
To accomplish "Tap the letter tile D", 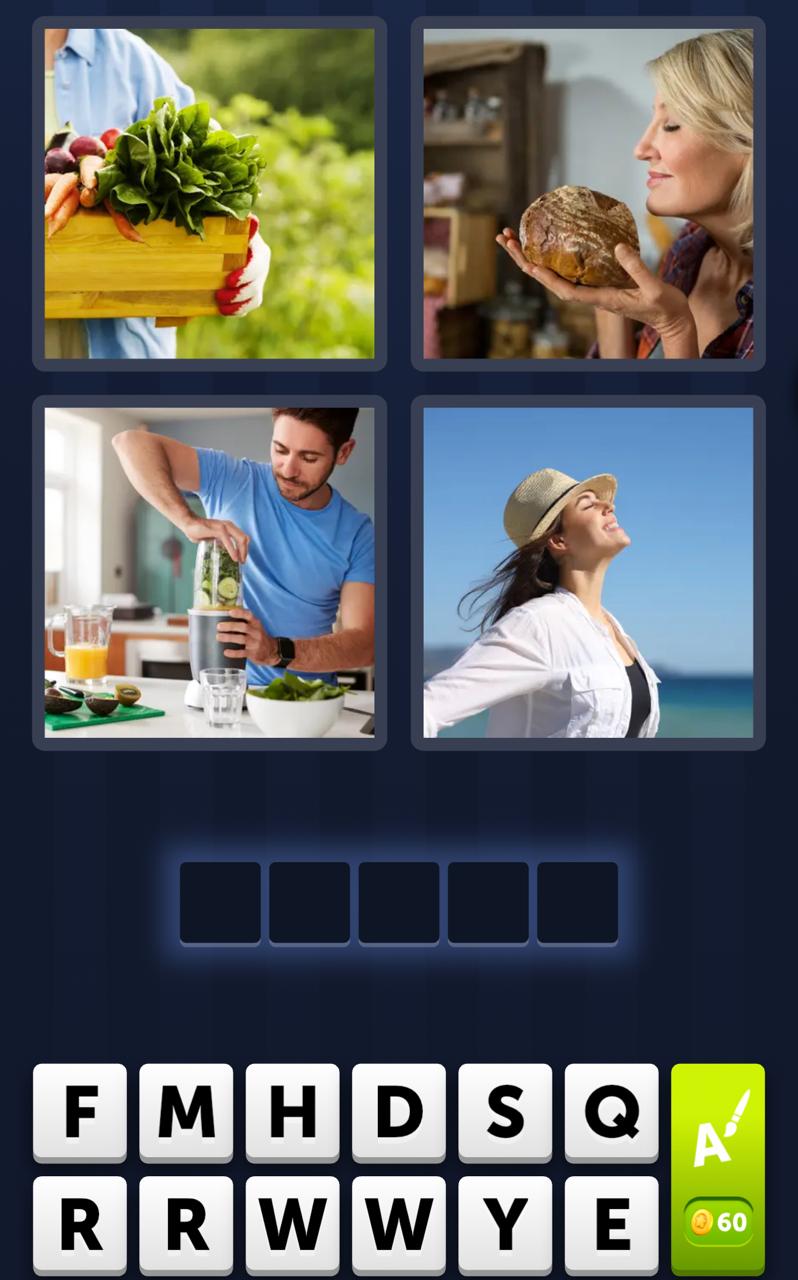I will [x=398, y=1113].
